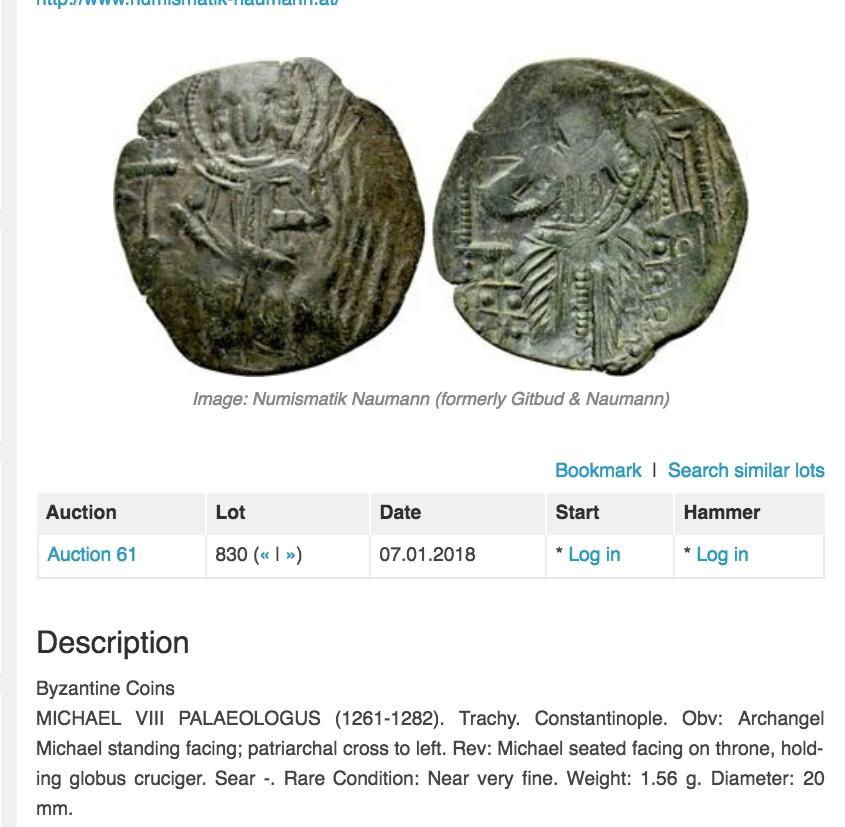Go to the previous lot arrow
The height and width of the screenshot is (827, 845).
pos(265,555)
